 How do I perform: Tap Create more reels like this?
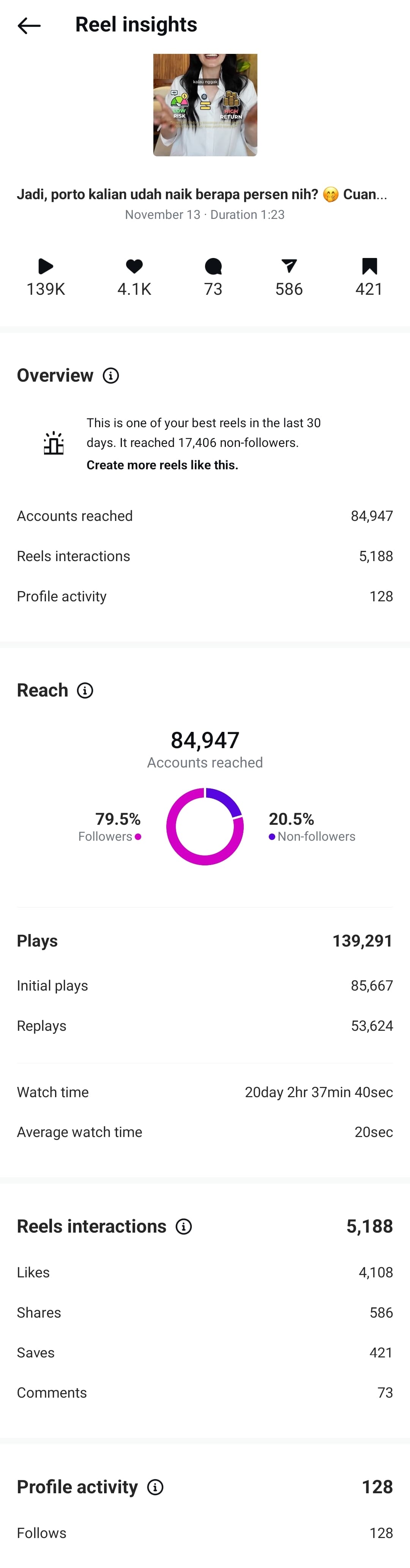[x=162, y=465]
